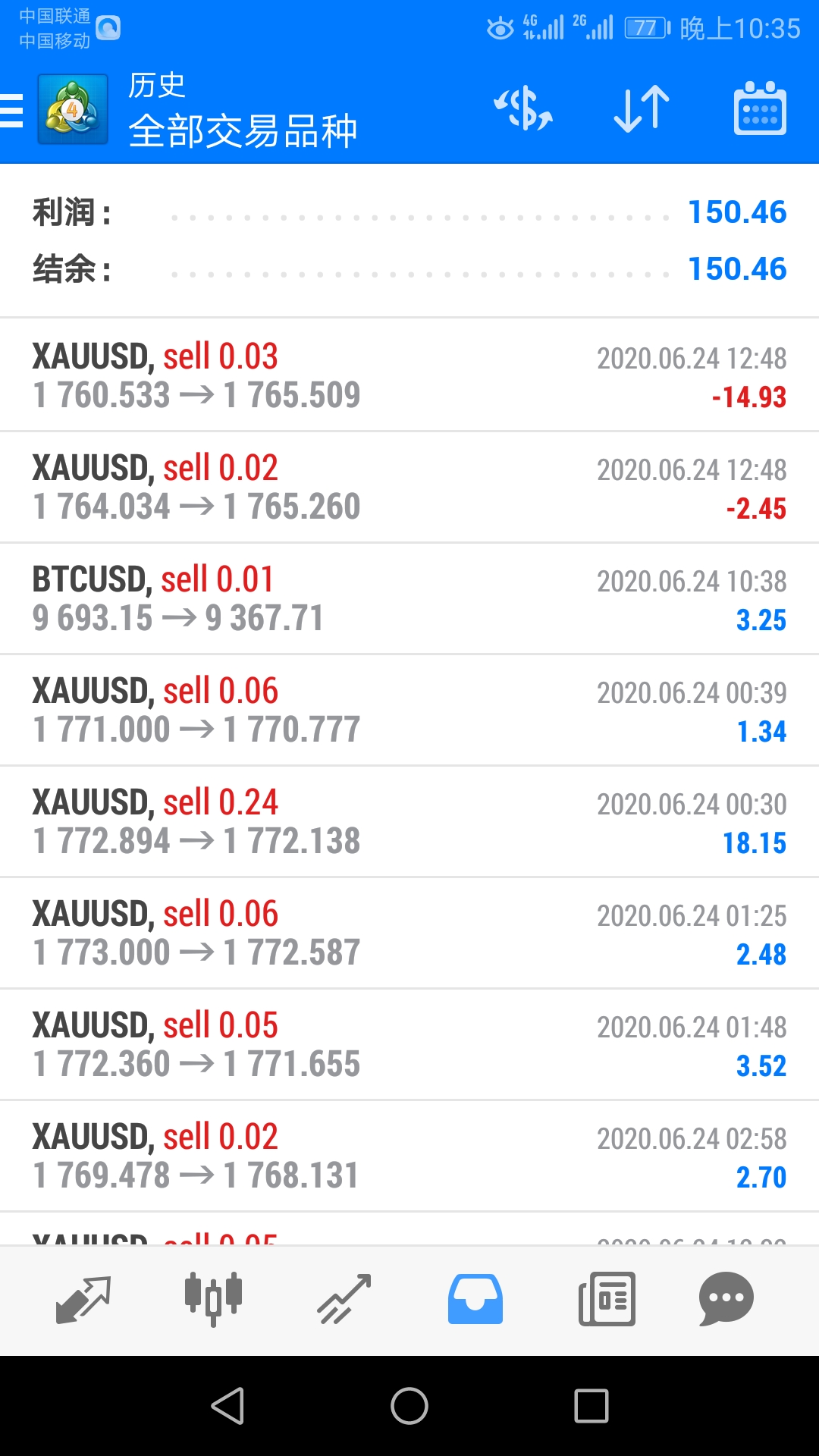Screen dimensions: 819x1456
Task: Switch to the candlestick chart tab
Action: pos(213,1299)
